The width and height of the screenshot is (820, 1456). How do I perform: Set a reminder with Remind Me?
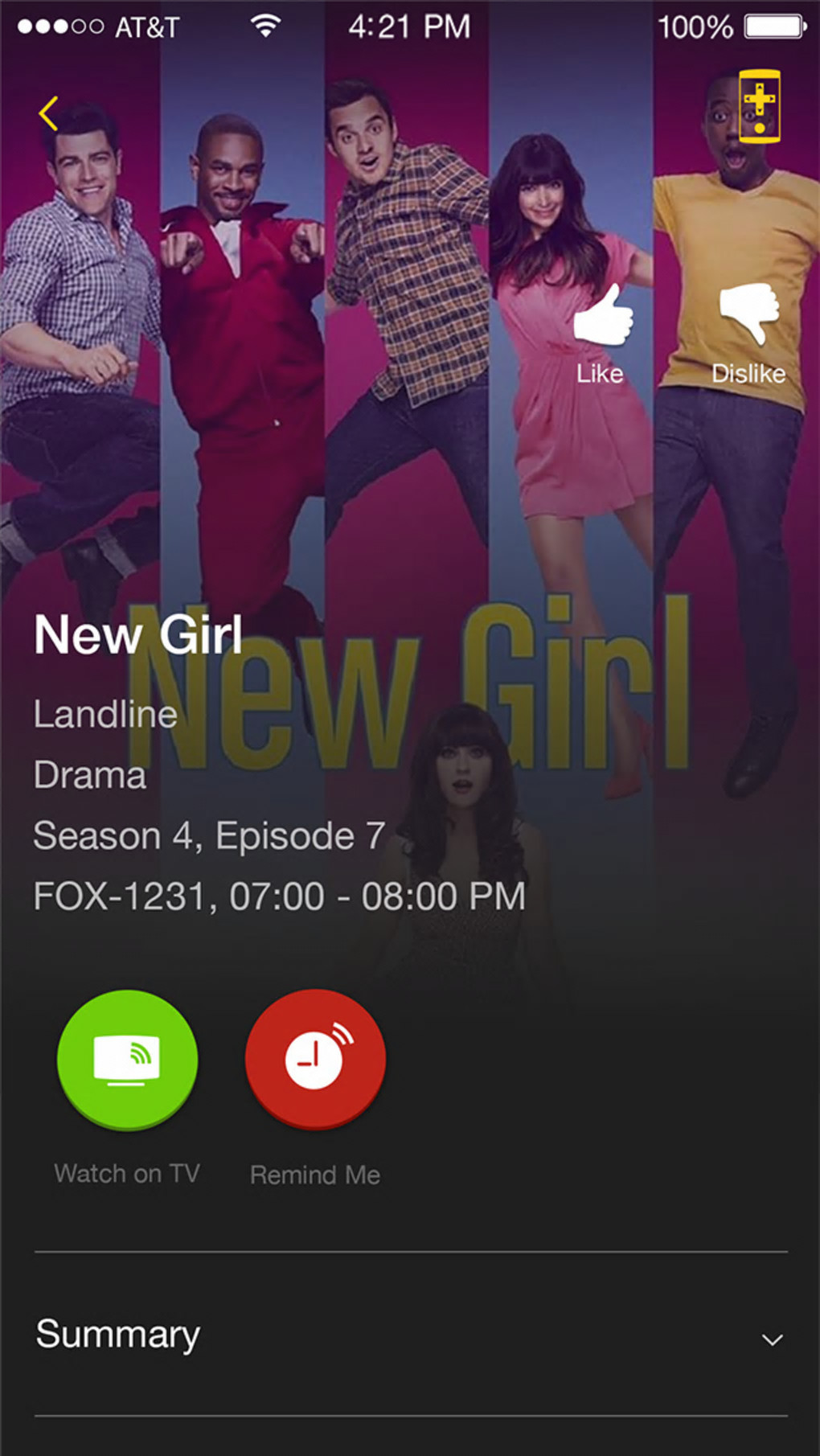point(315,1060)
